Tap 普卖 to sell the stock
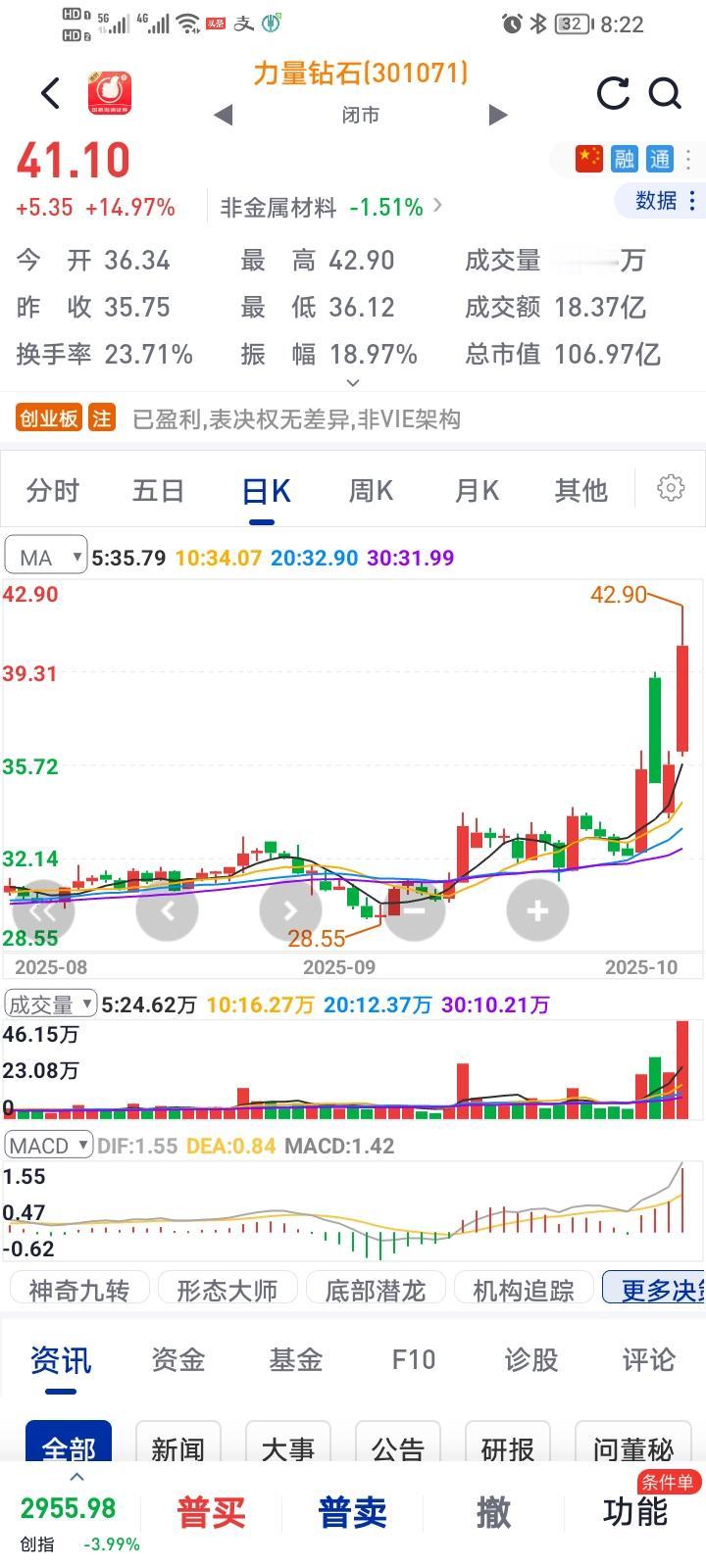The image size is (706, 1568). click(x=352, y=1512)
